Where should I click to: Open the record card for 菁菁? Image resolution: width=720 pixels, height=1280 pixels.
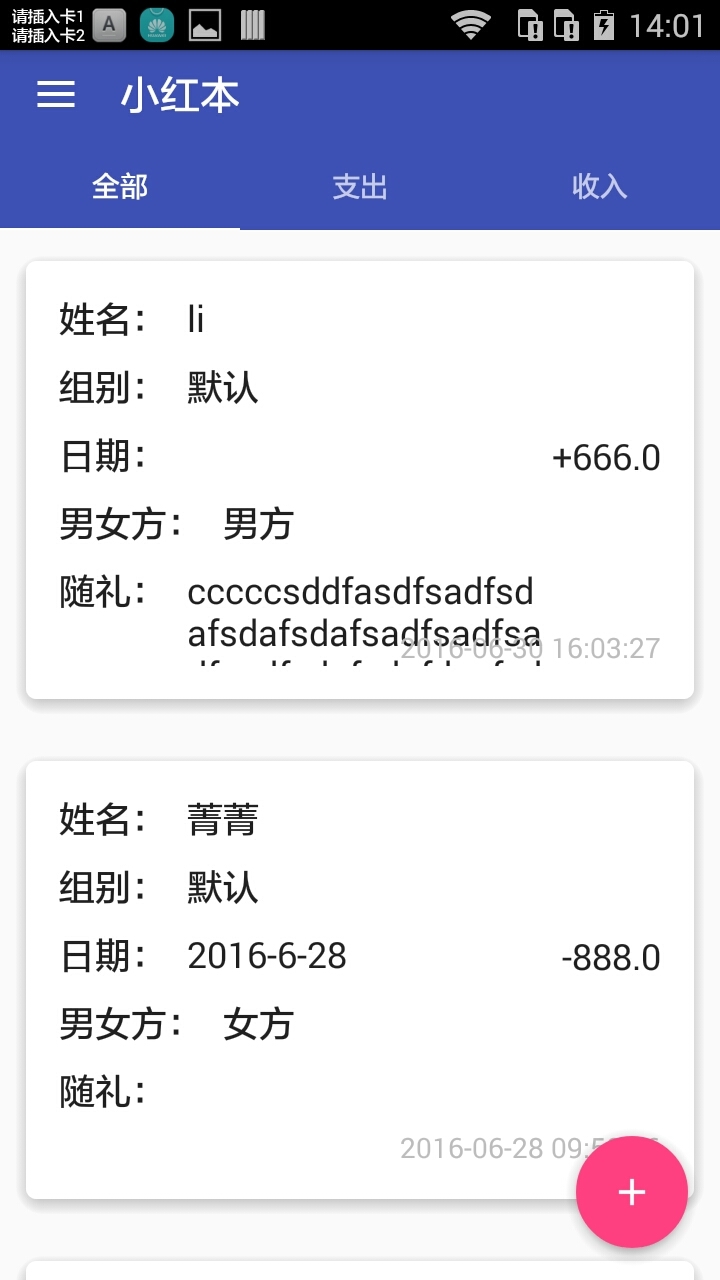(360, 978)
